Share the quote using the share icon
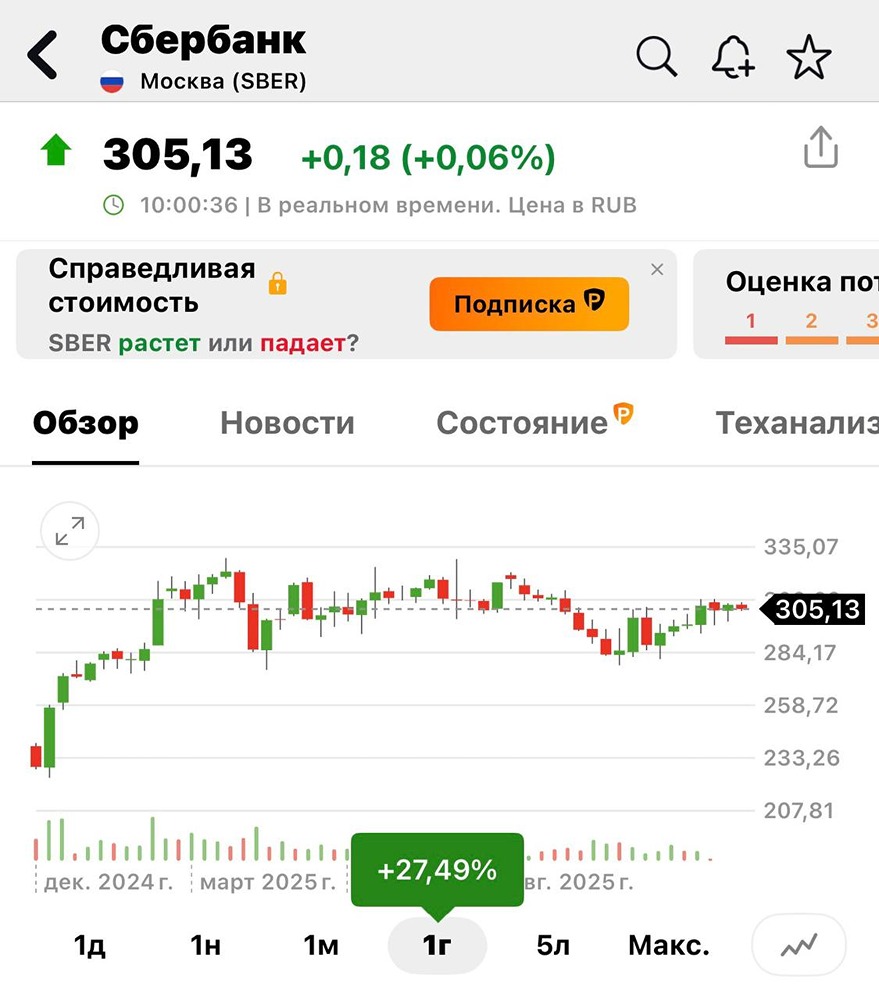 [x=821, y=146]
